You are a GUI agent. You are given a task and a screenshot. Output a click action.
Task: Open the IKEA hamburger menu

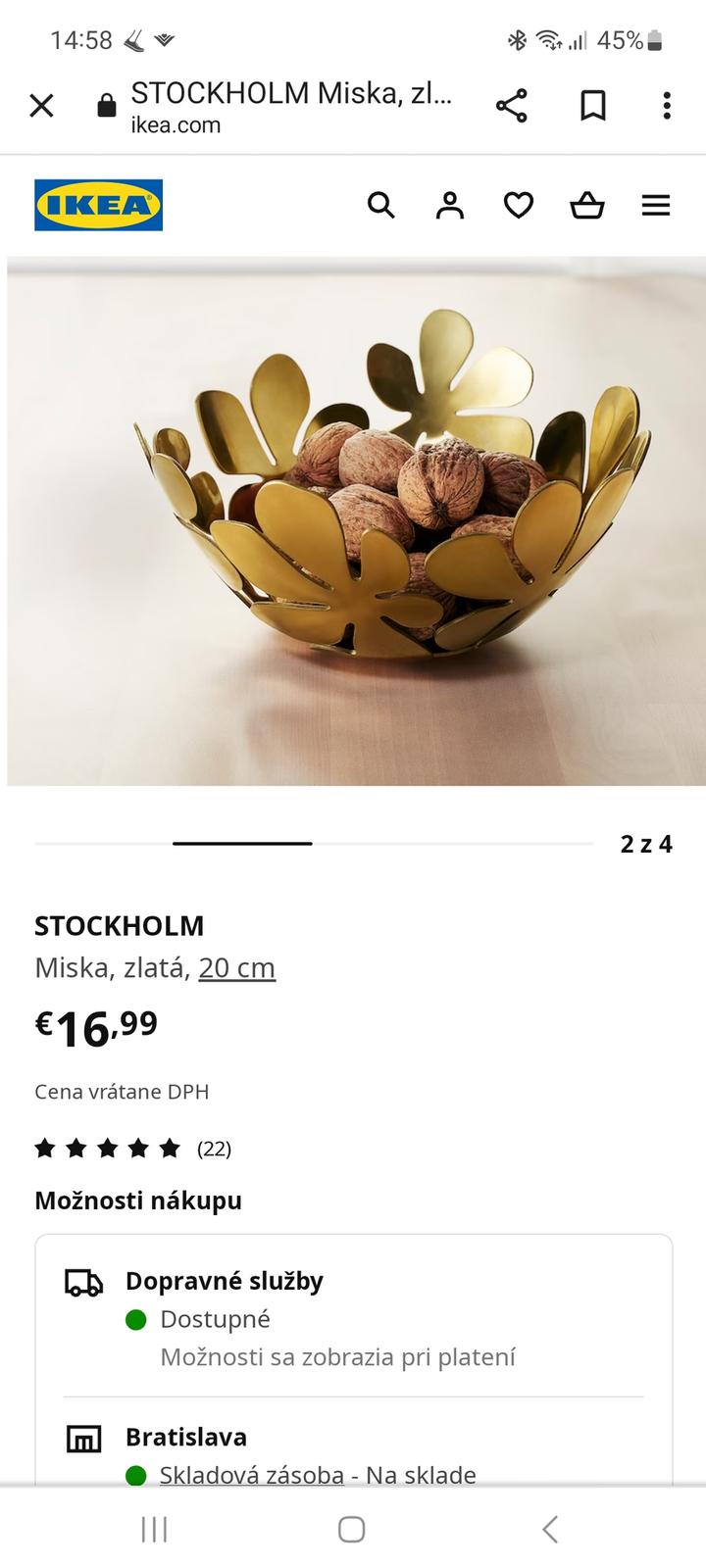coord(655,205)
